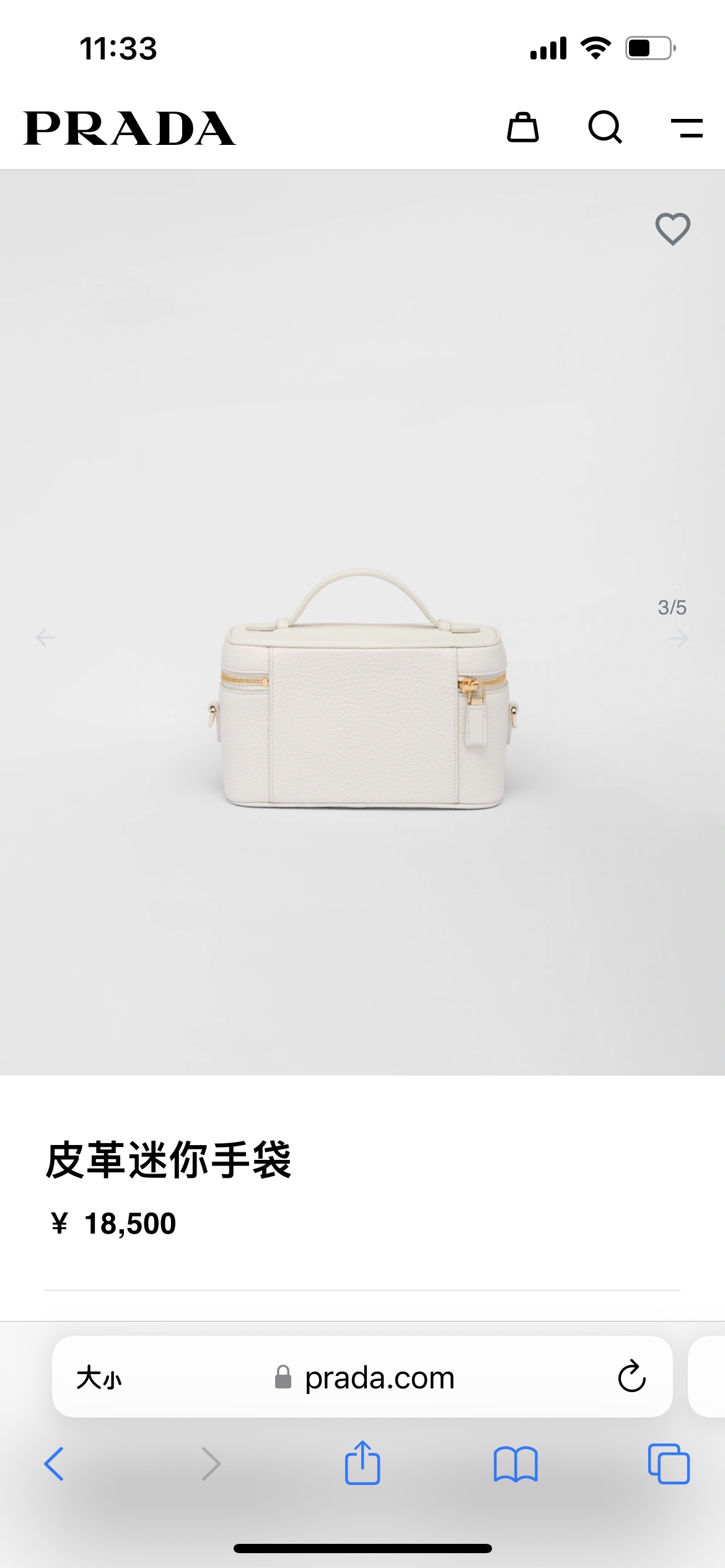725x1568 pixels.
Task: Open the 大小 page settings menu
Action: [x=99, y=1378]
